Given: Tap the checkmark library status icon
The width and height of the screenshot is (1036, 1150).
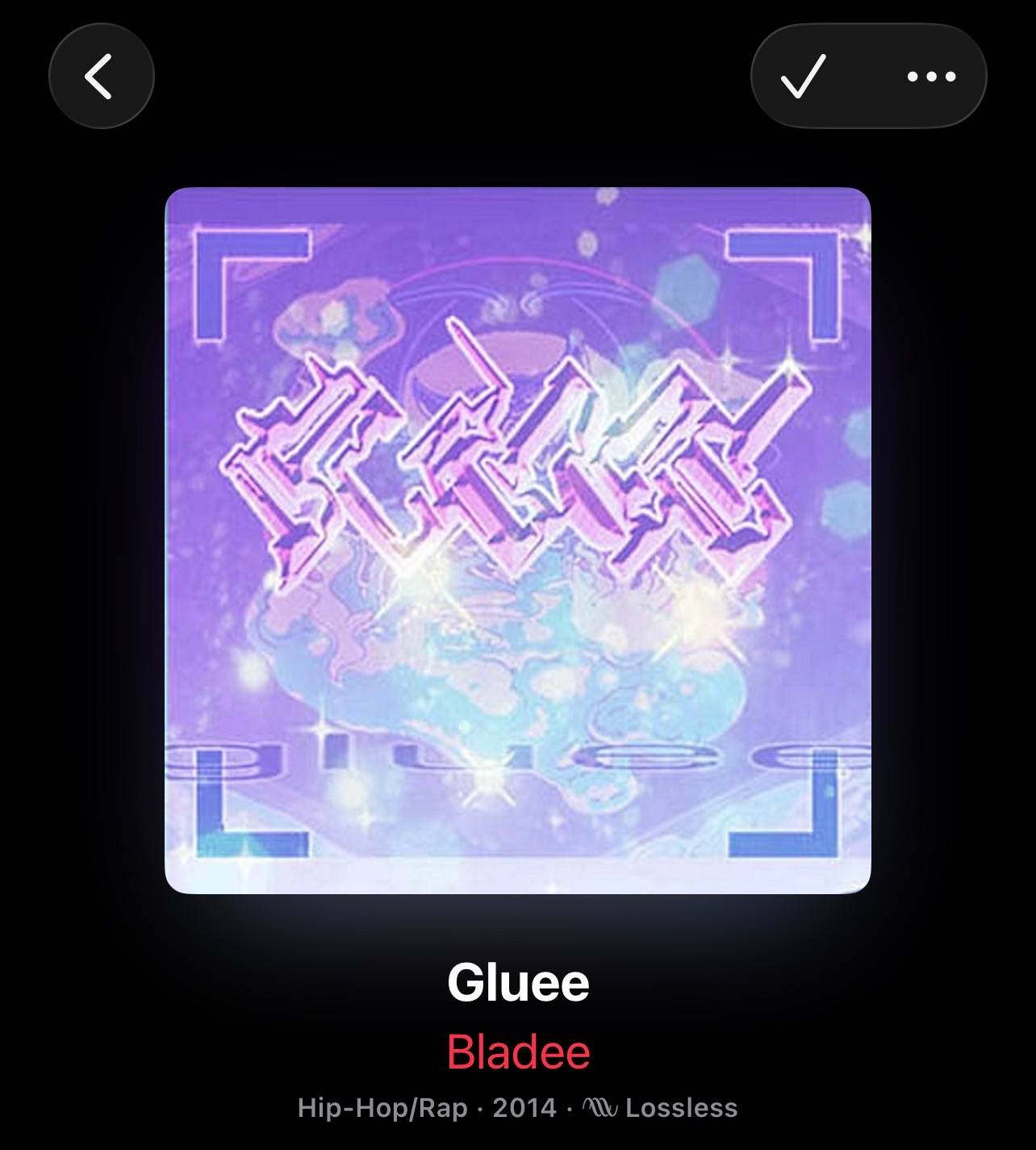Looking at the screenshot, I should coord(803,77).
